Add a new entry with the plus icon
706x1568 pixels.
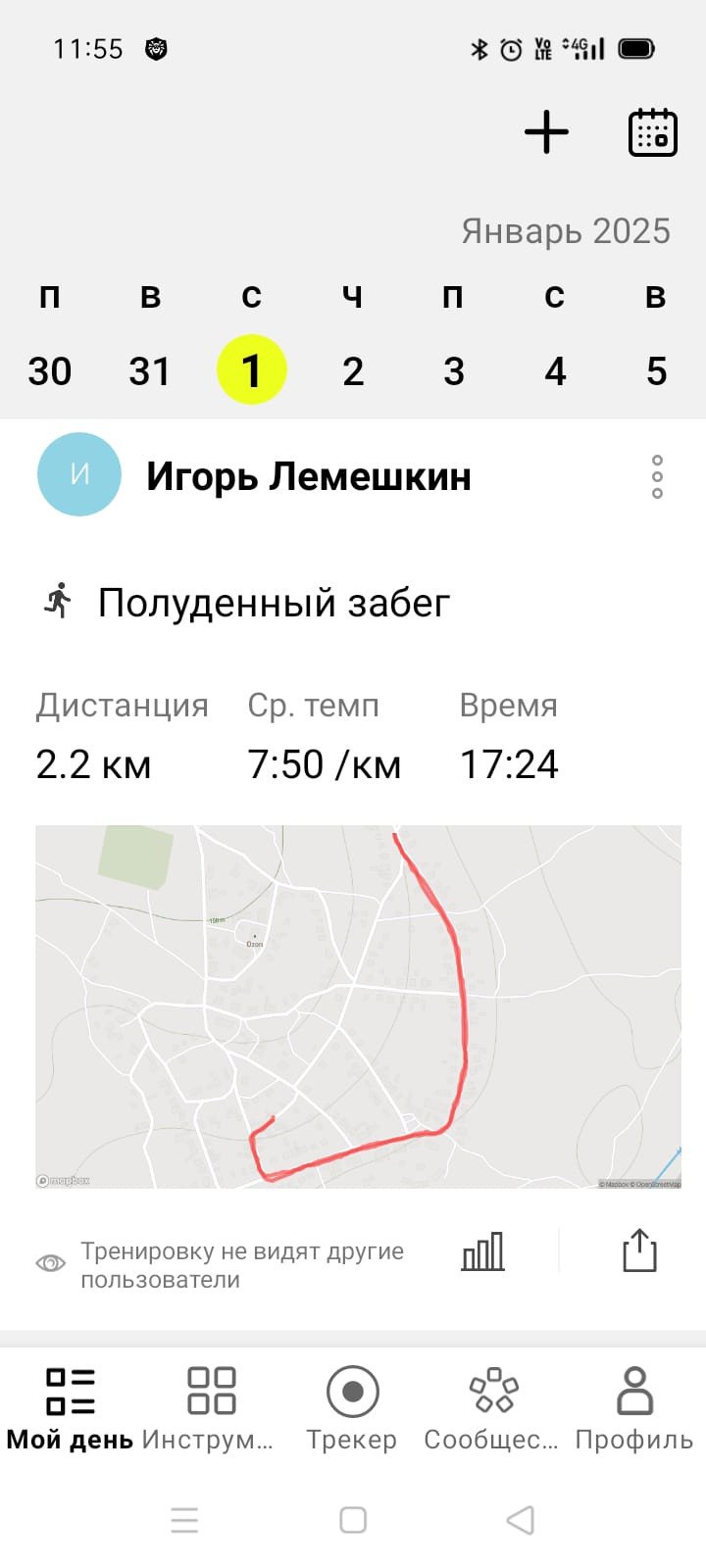point(546,132)
